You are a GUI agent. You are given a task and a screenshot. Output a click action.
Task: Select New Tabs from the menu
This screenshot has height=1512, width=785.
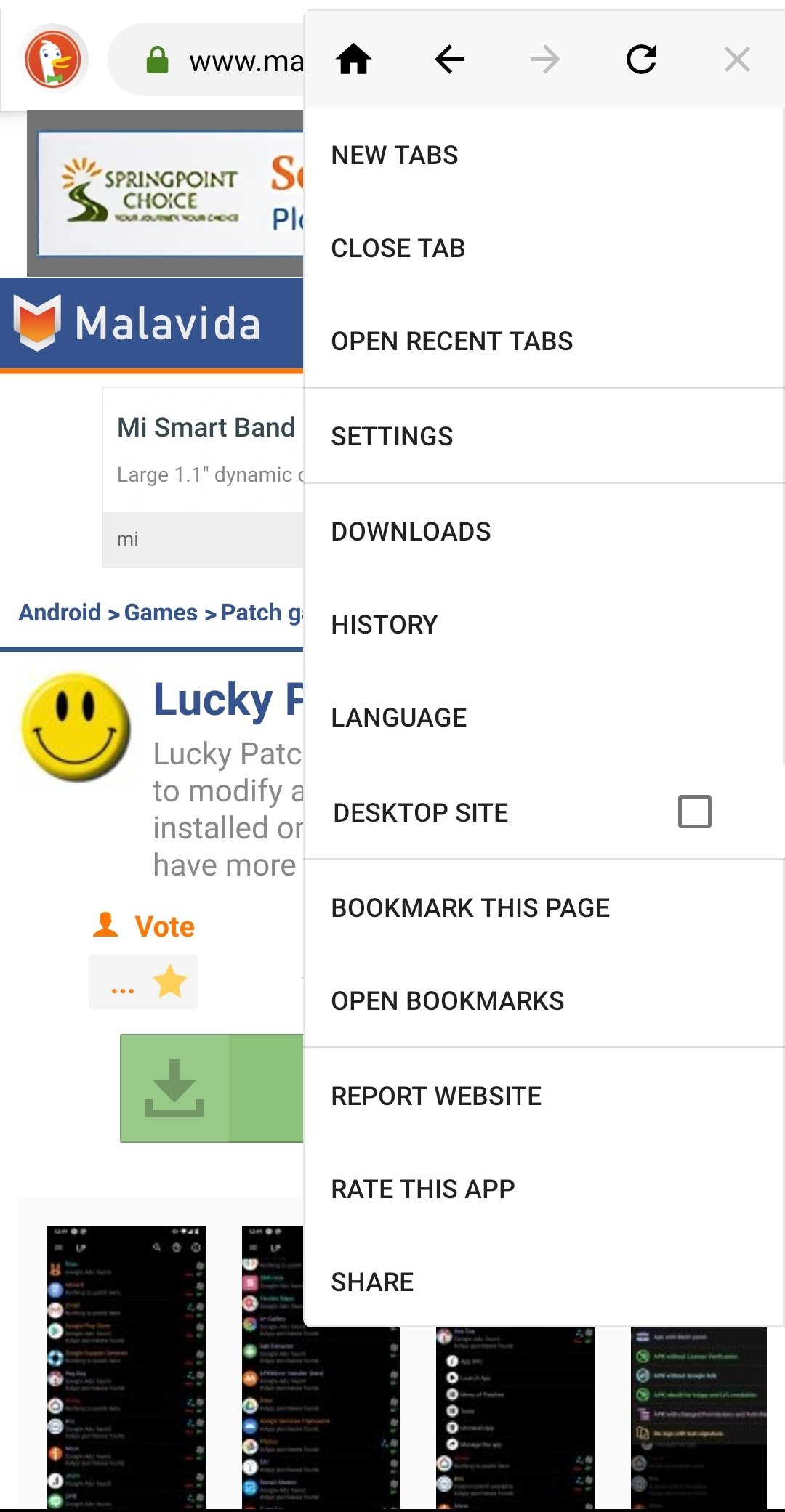coord(544,155)
